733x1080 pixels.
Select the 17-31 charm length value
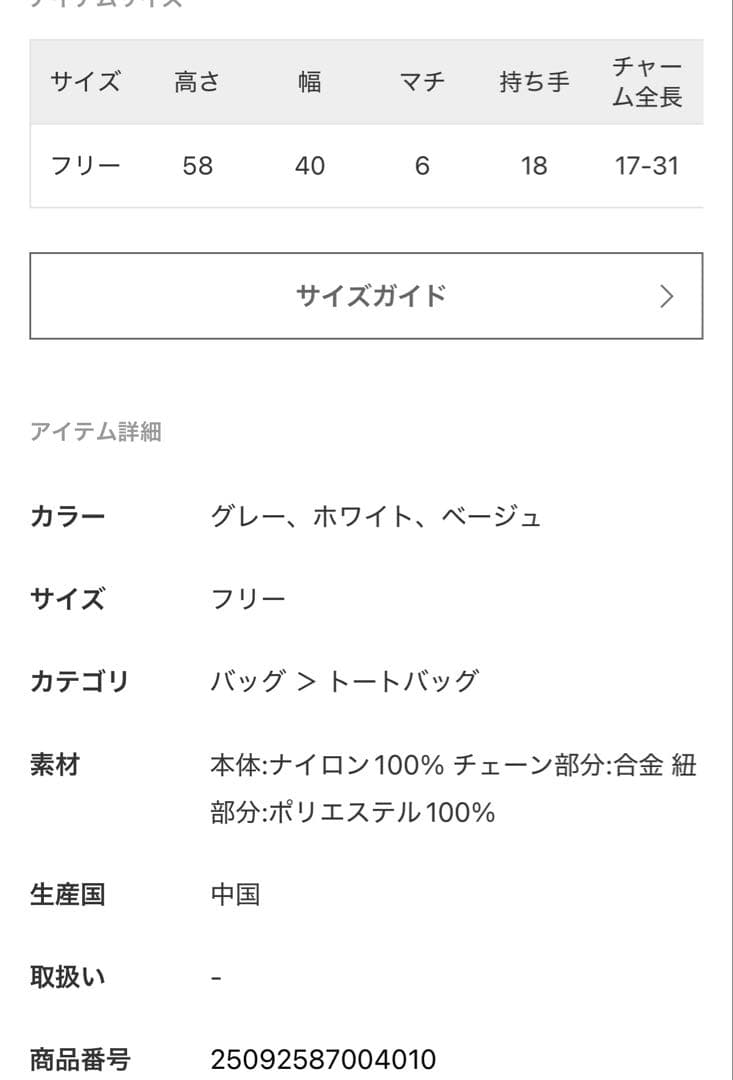(647, 166)
